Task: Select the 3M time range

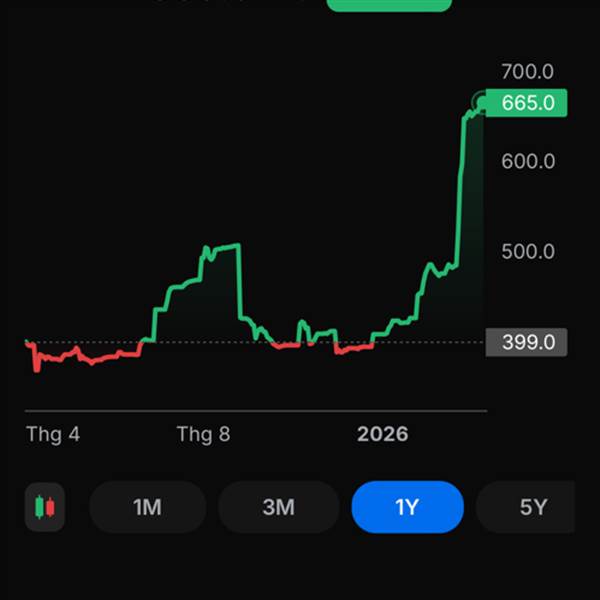Action: tap(279, 507)
